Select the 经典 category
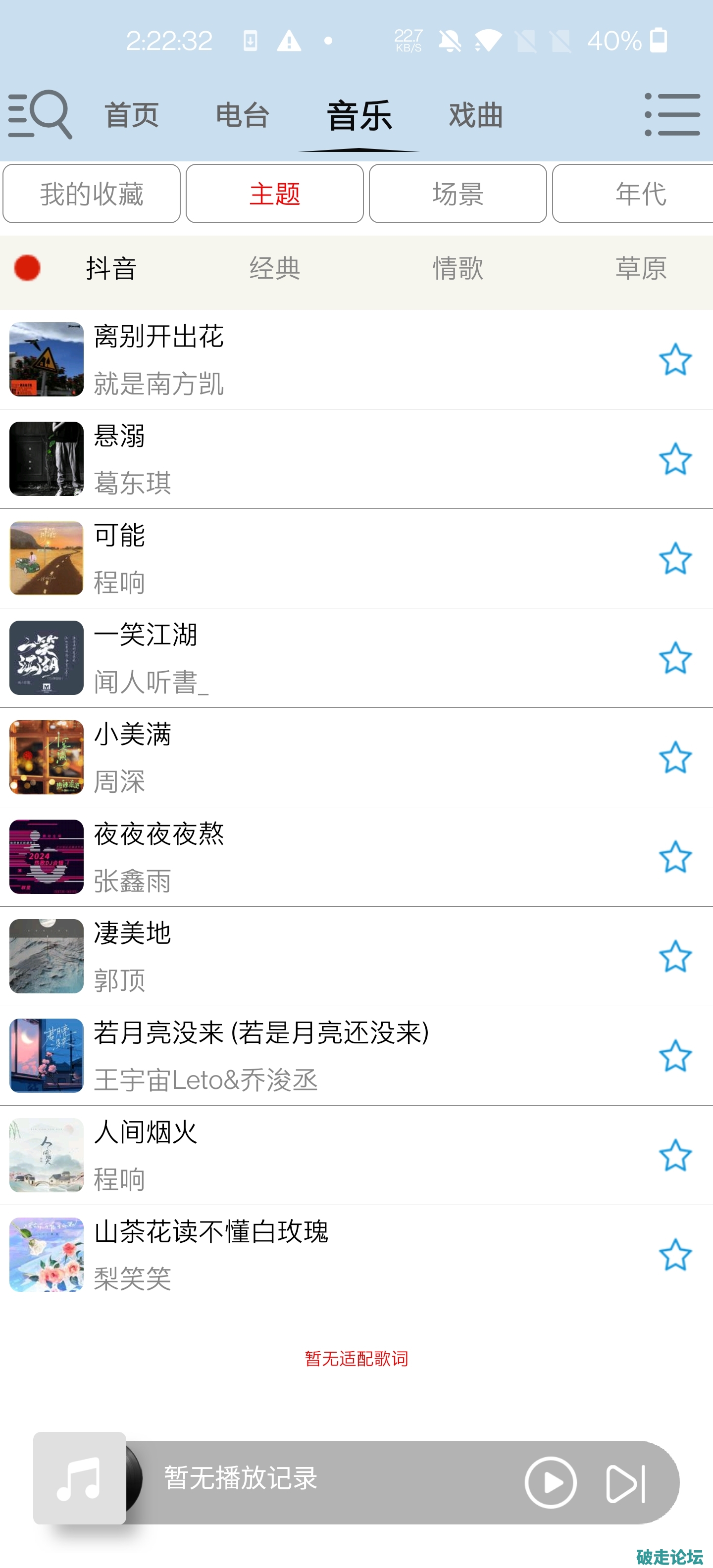The width and height of the screenshot is (713, 1568). (x=274, y=269)
